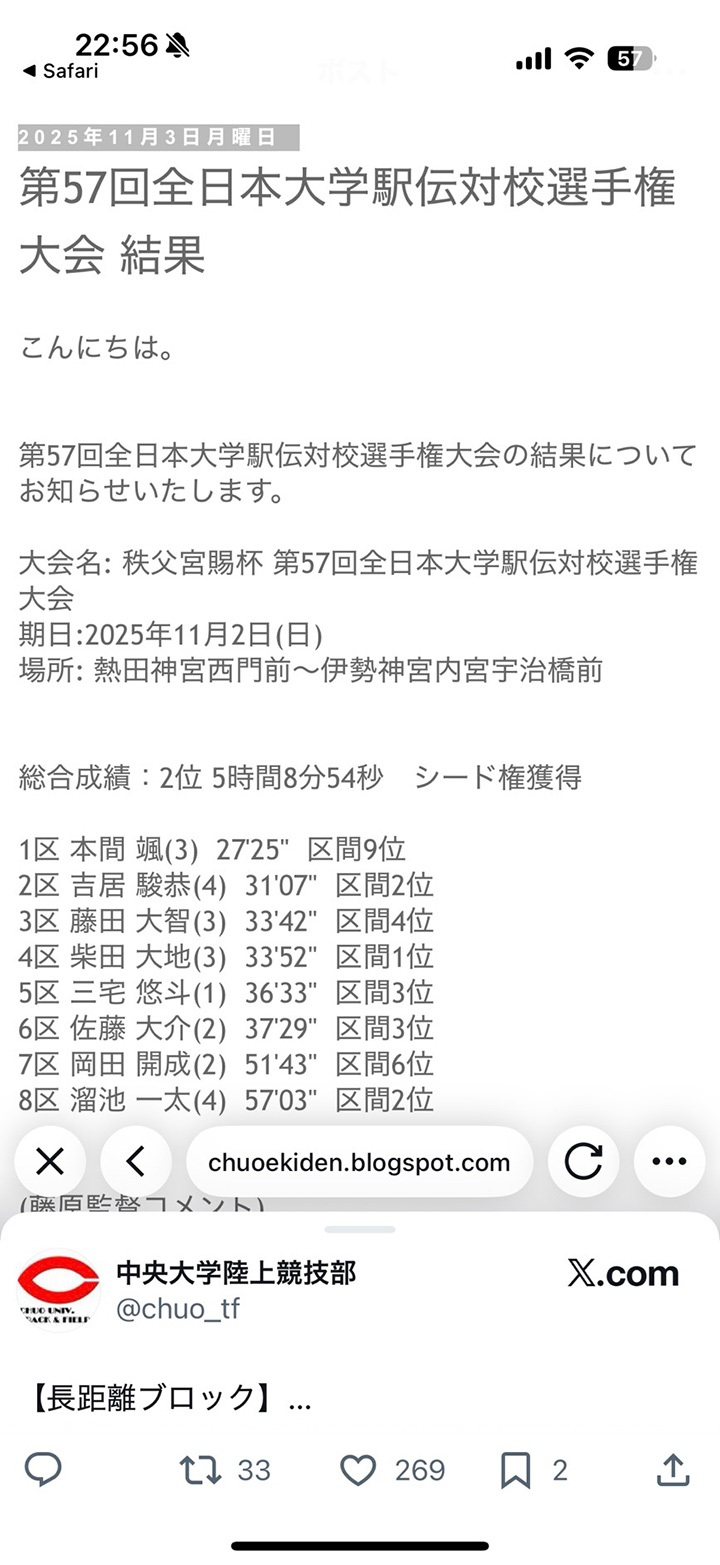Viewport: 720px width, 1565px height.
Task: Repost the 中央大学陸上競技部 post
Action: click(x=200, y=1469)
